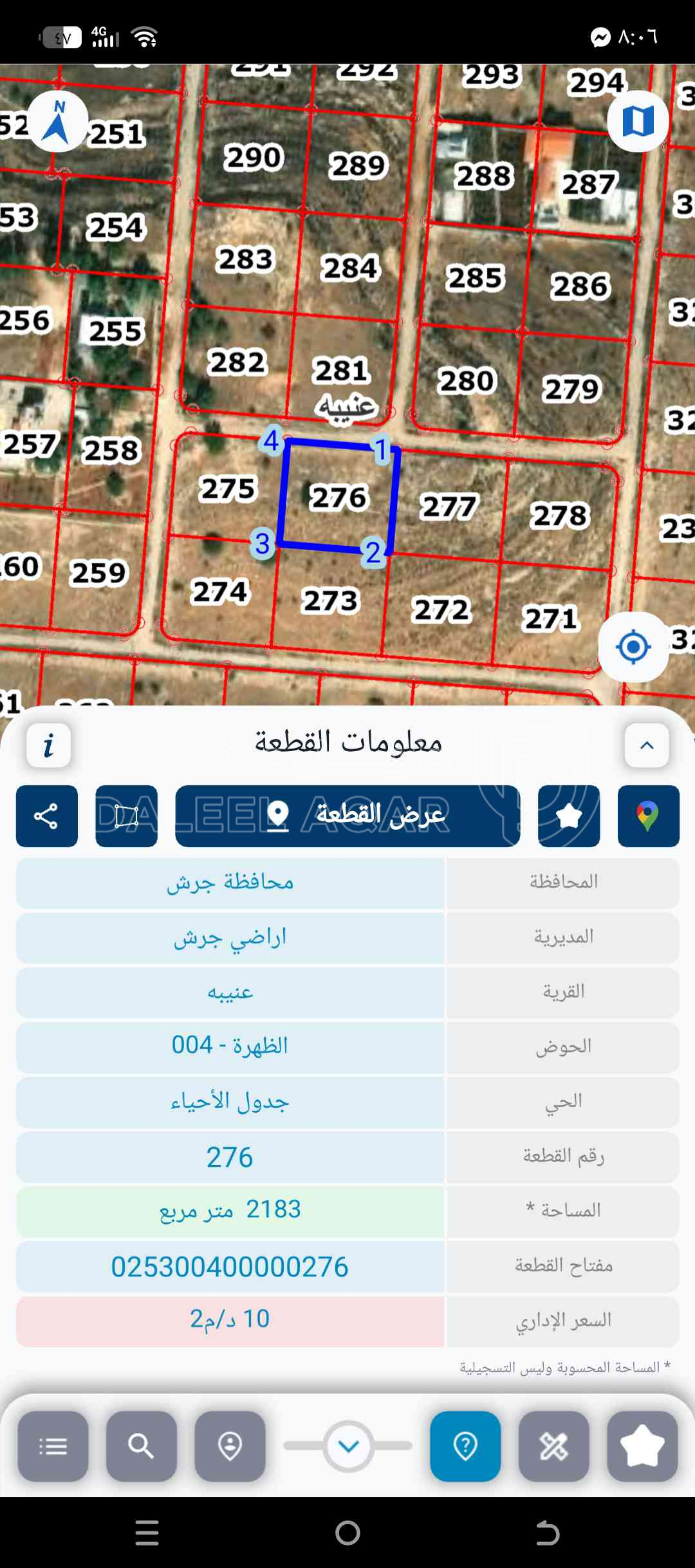Open the map layers button
This screenshot has height=1568, width=695.
tap(638, 121)
